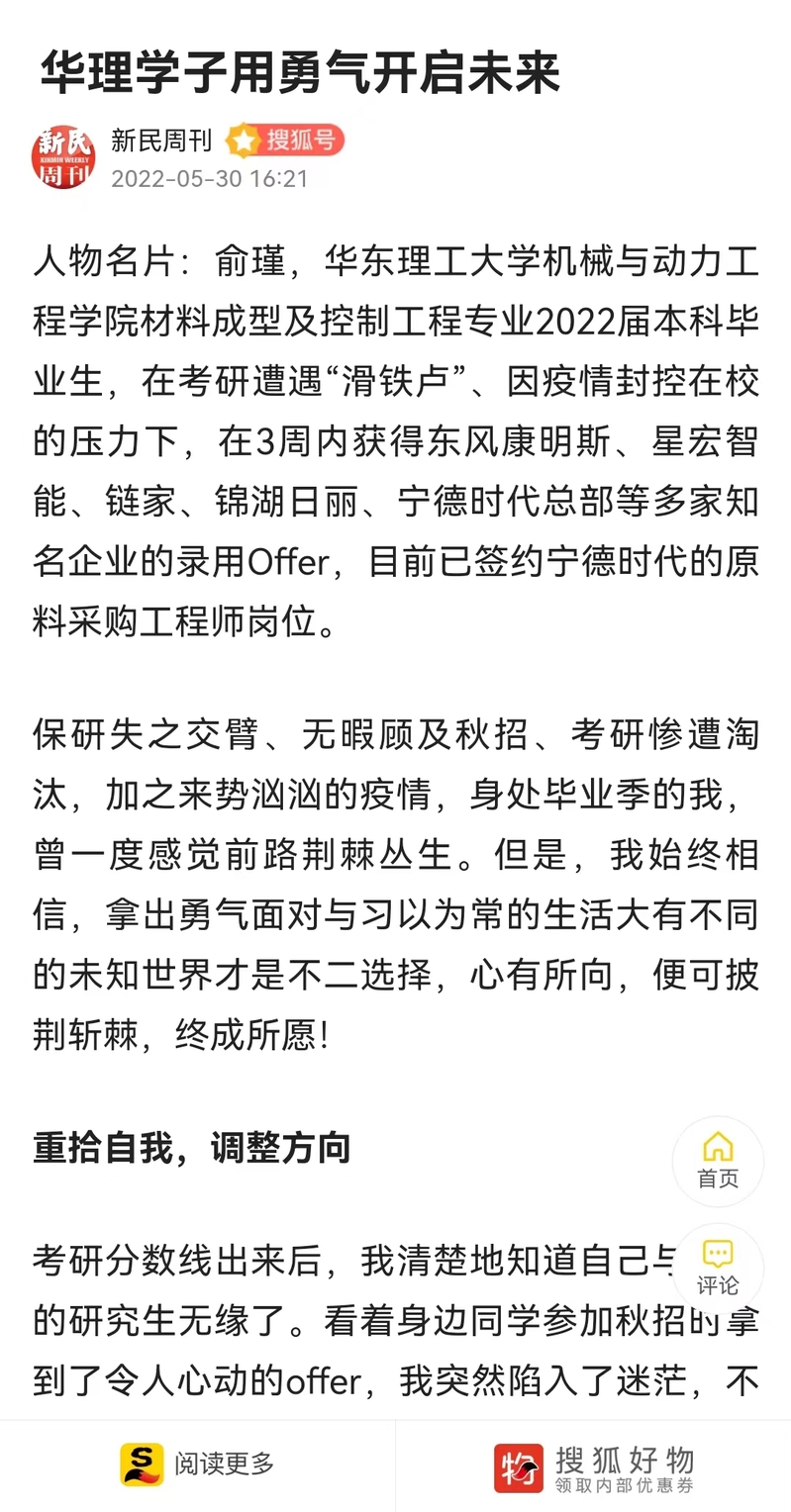Go to 首页 via floating button
This screenshot has width=791, height=1512.
[718, 1161]
